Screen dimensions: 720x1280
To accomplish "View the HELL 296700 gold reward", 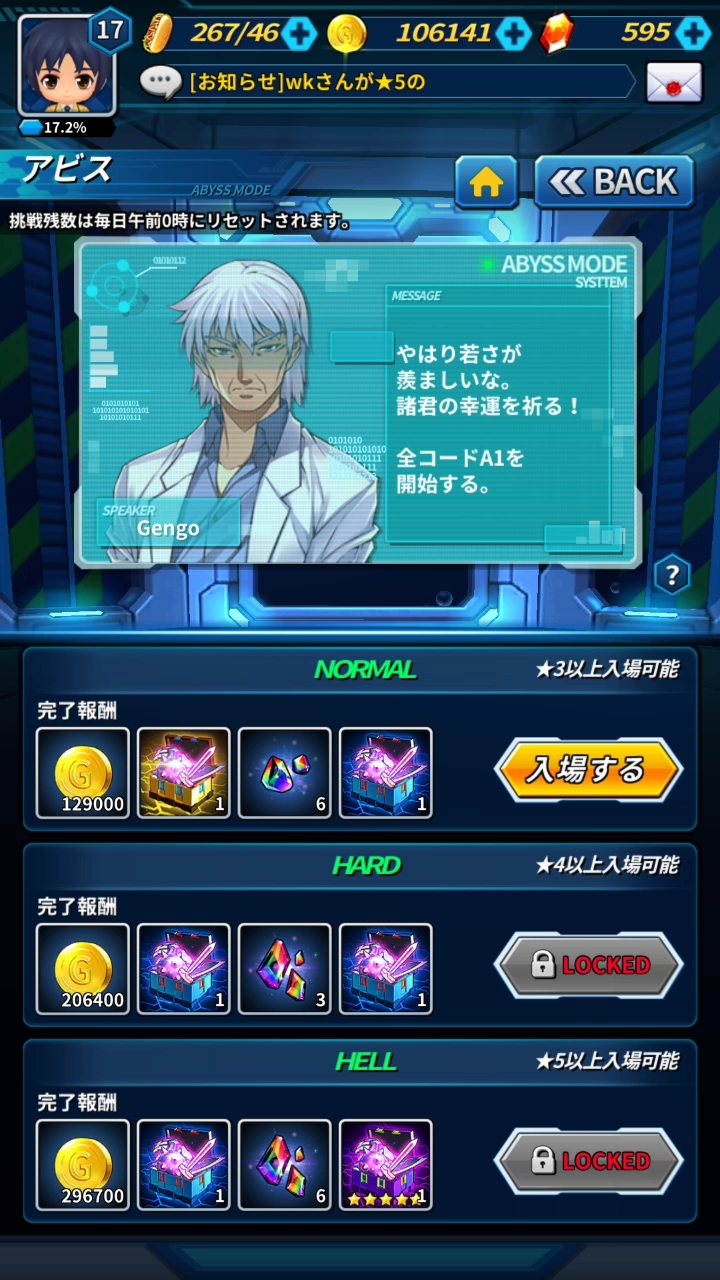I will click(83, 1165).
